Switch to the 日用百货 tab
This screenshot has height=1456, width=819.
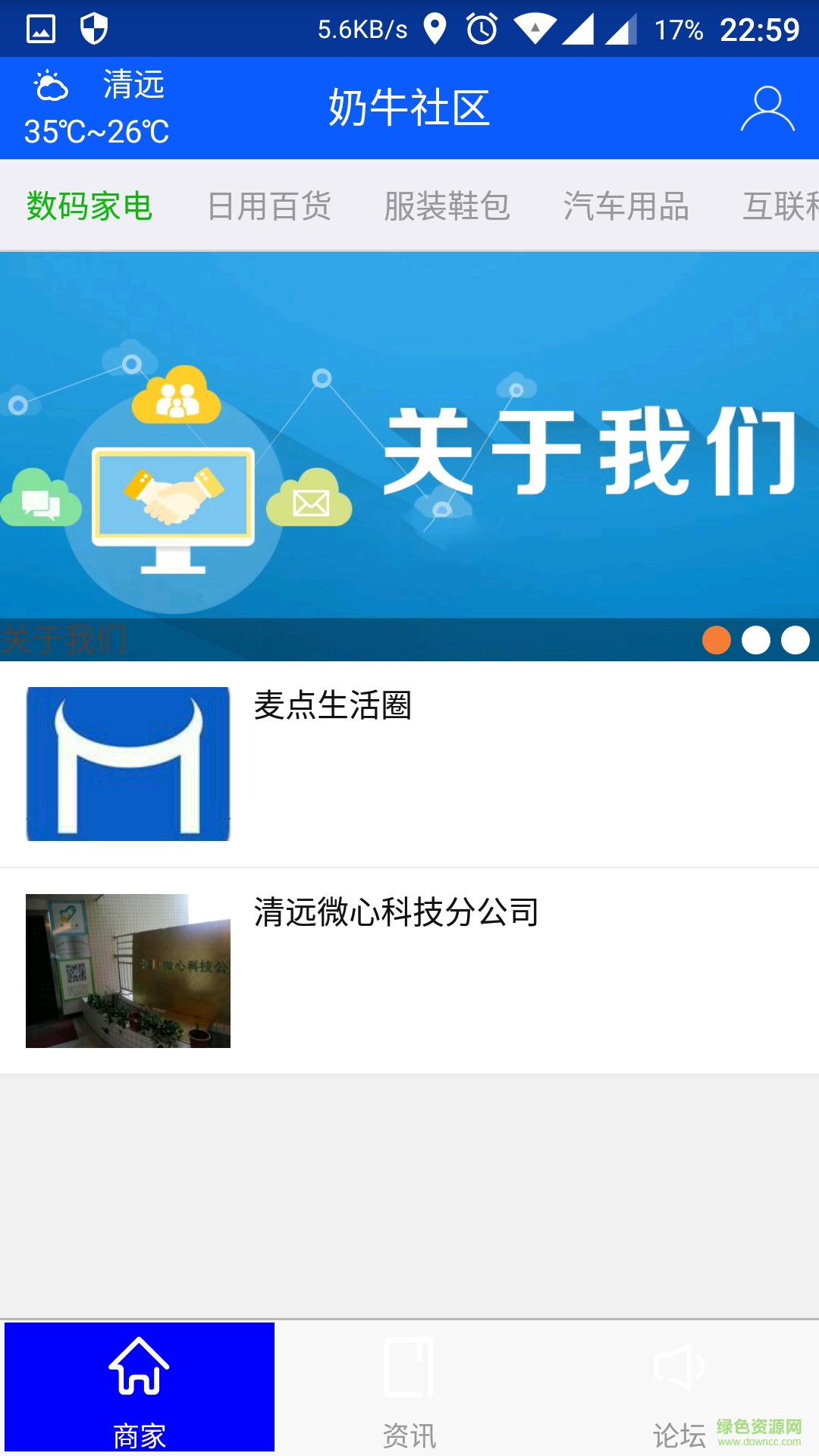(x=268, y=206)
